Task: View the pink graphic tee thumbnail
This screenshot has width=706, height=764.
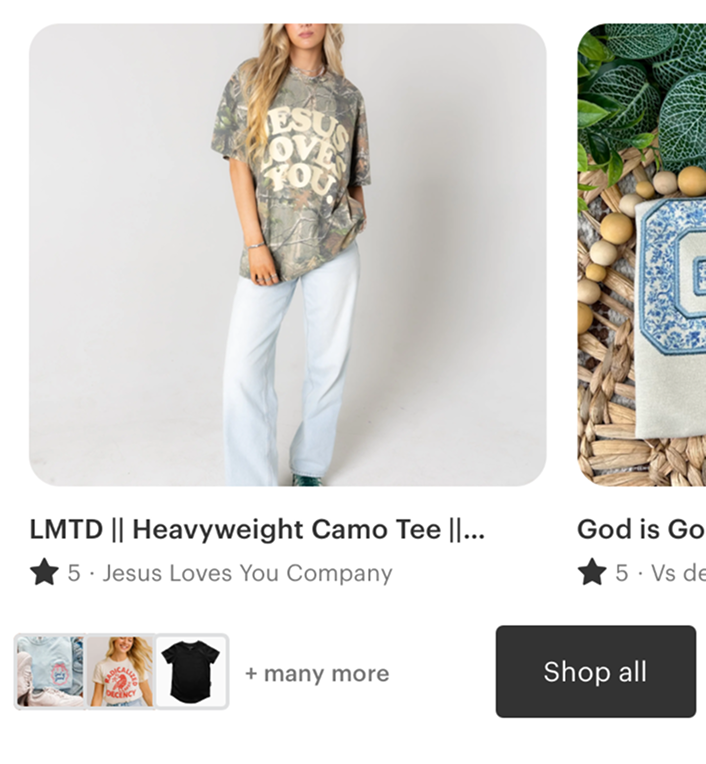Action: click(x=121, y=672)
